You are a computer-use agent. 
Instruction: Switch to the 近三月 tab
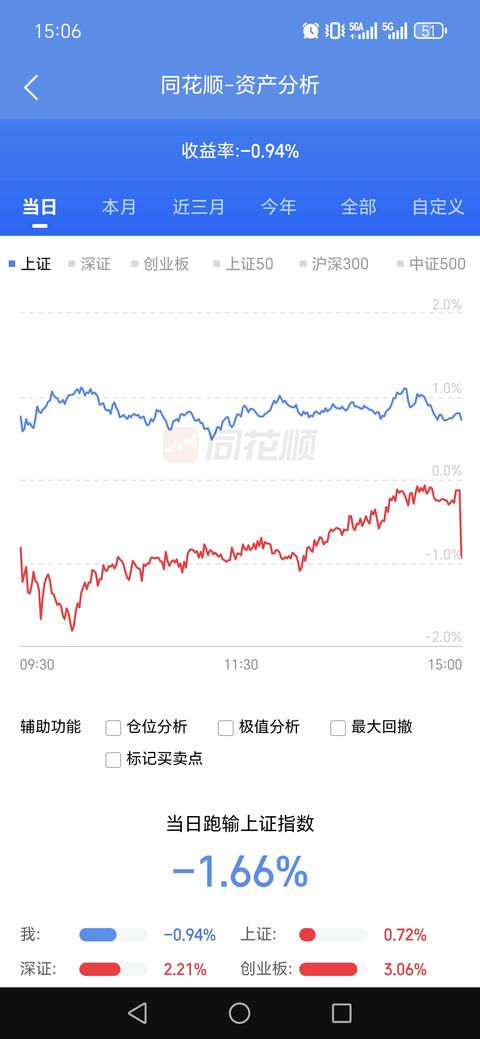[198, 207]
